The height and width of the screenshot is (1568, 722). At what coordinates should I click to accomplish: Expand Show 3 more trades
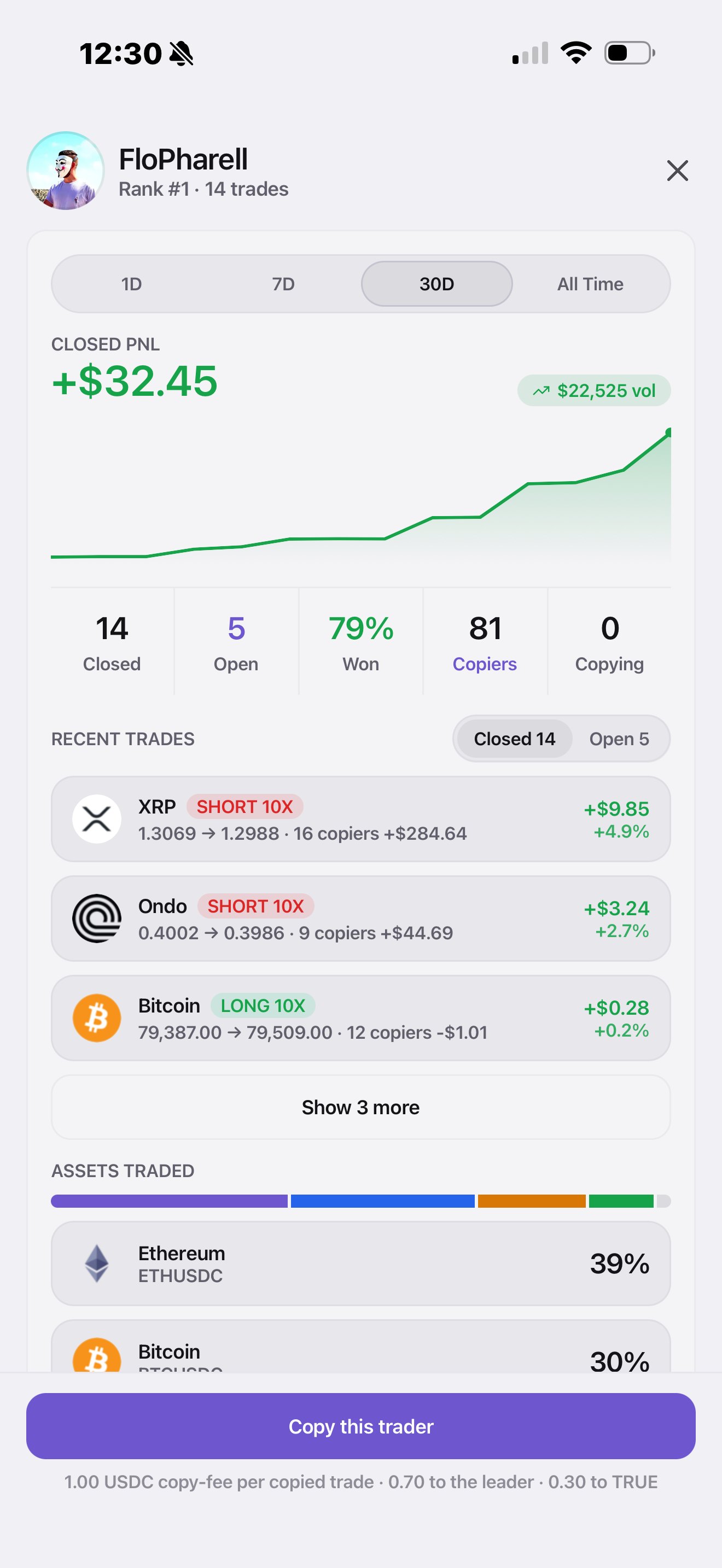click(360, 1107)
